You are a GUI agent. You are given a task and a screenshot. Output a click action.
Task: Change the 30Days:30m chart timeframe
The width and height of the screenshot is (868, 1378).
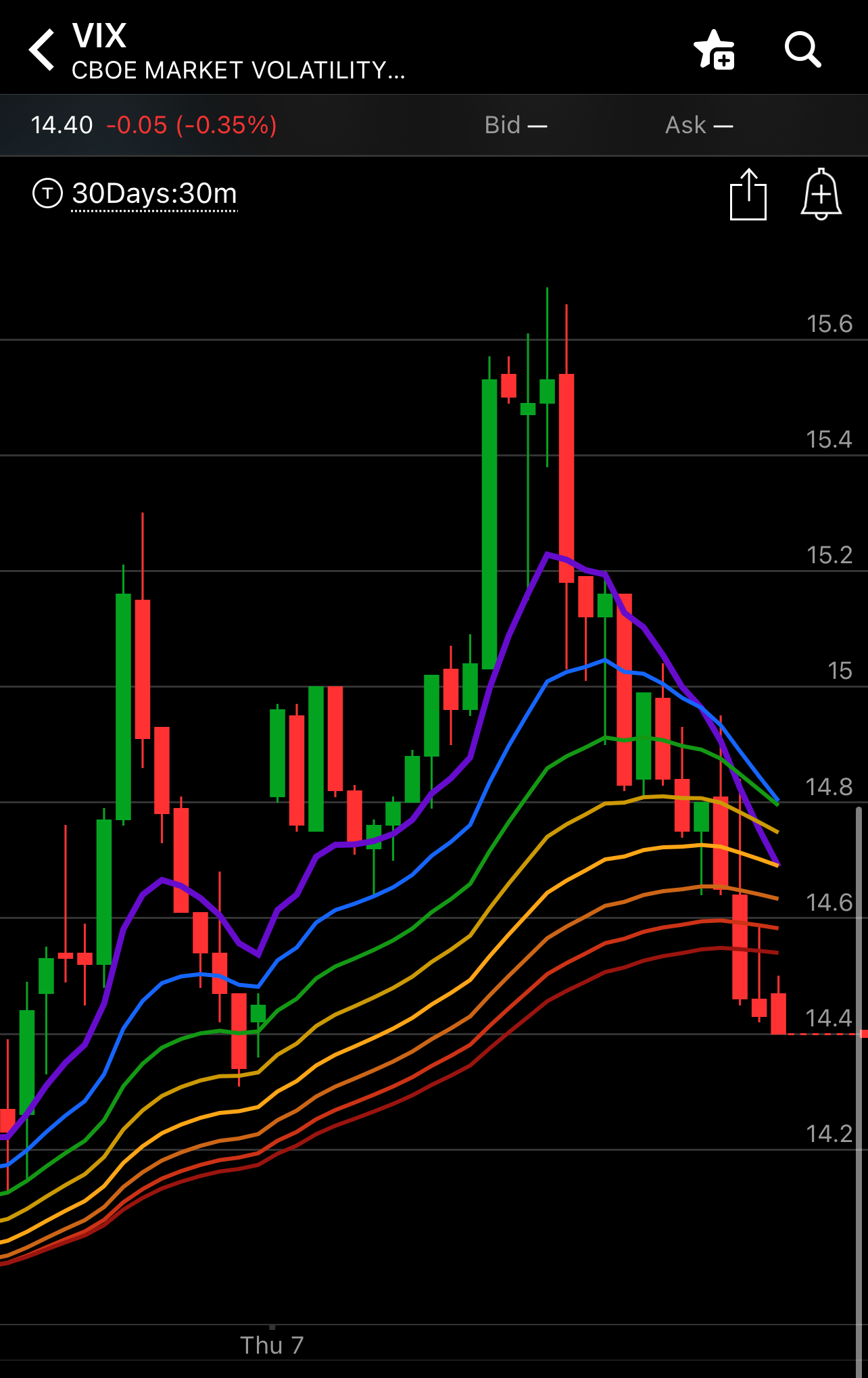154,194
